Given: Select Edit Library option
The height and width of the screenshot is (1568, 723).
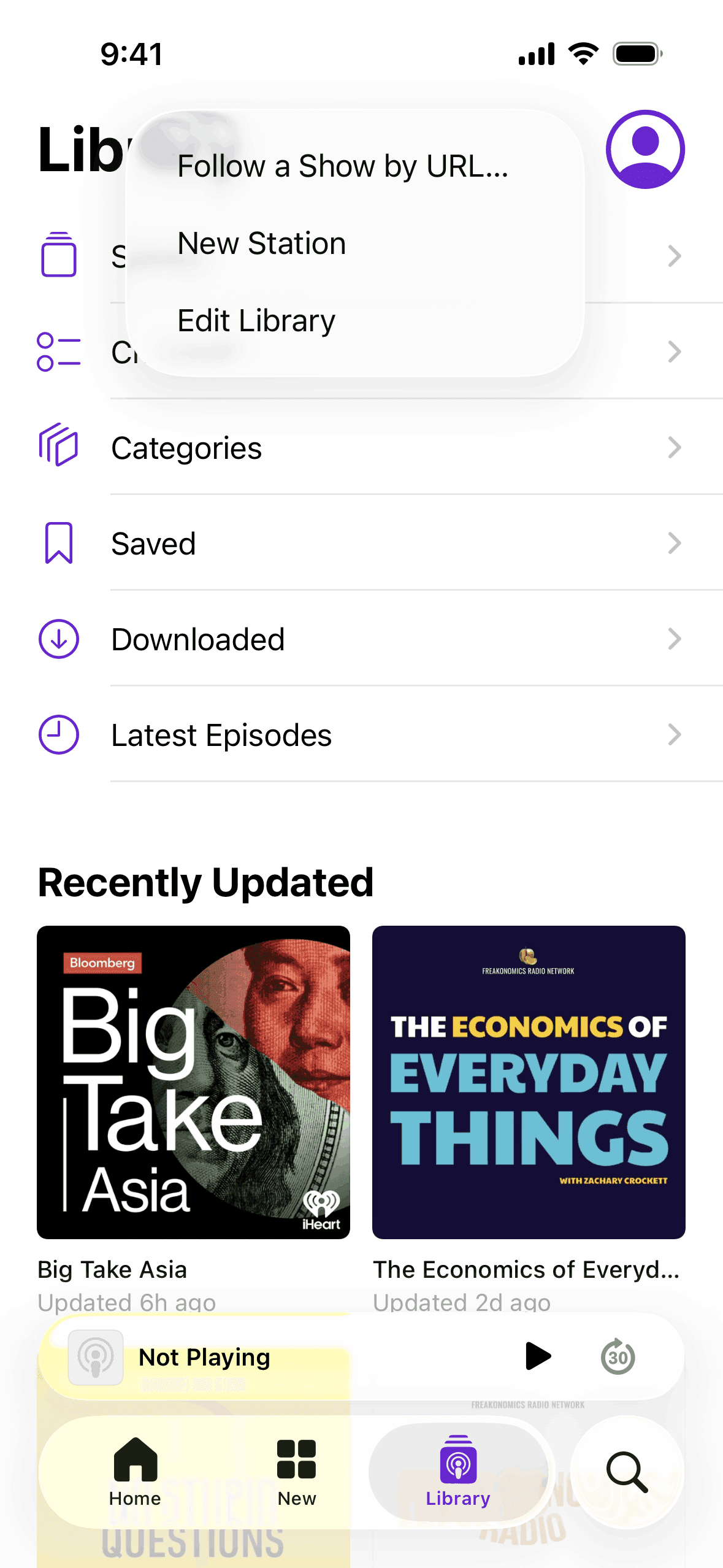Looking at the screenshot, I should pos(256,321).
